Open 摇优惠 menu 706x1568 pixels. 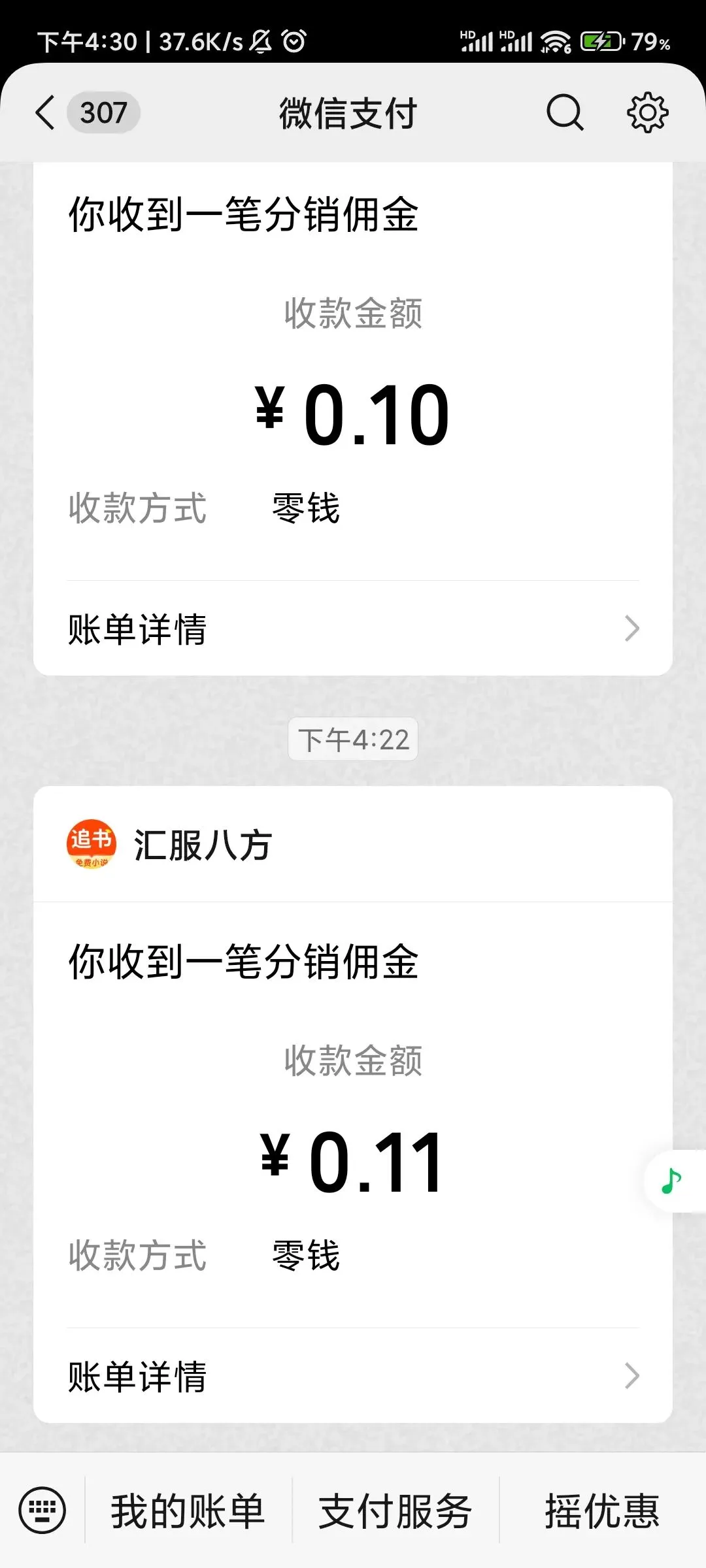pos(603,1511)
